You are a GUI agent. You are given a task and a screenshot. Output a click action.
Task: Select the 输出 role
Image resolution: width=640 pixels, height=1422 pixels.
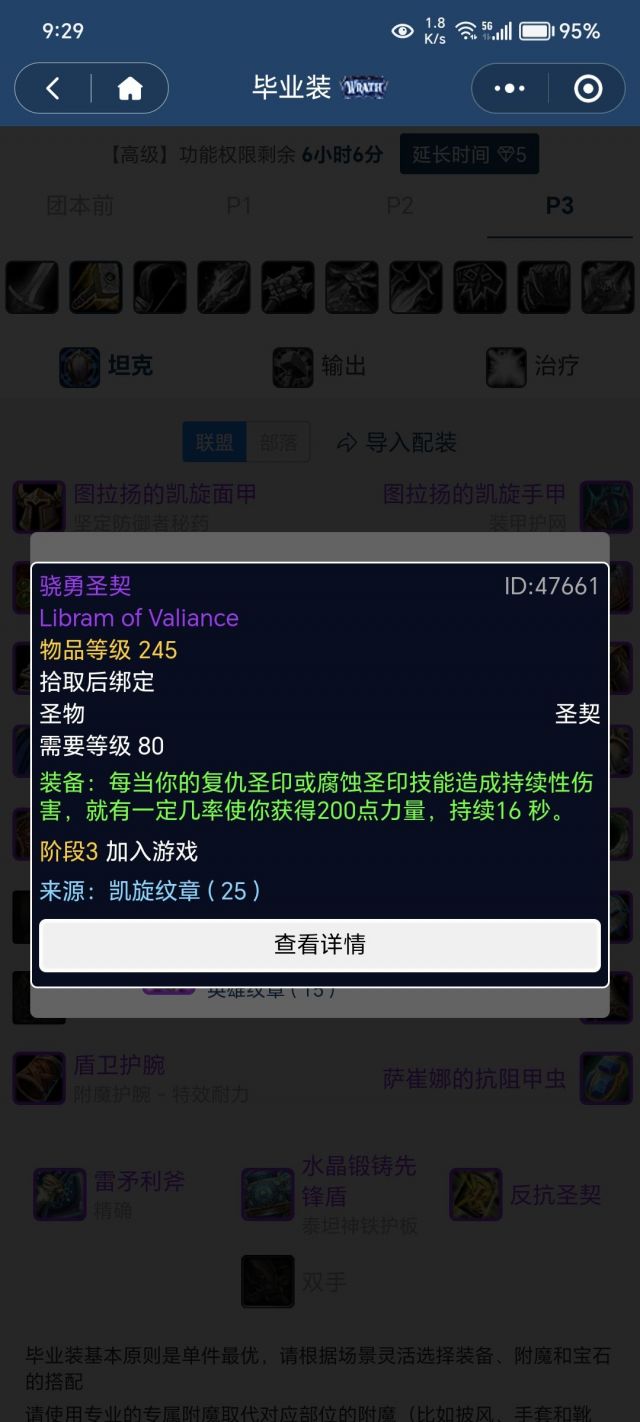click(x=320, y=367)
